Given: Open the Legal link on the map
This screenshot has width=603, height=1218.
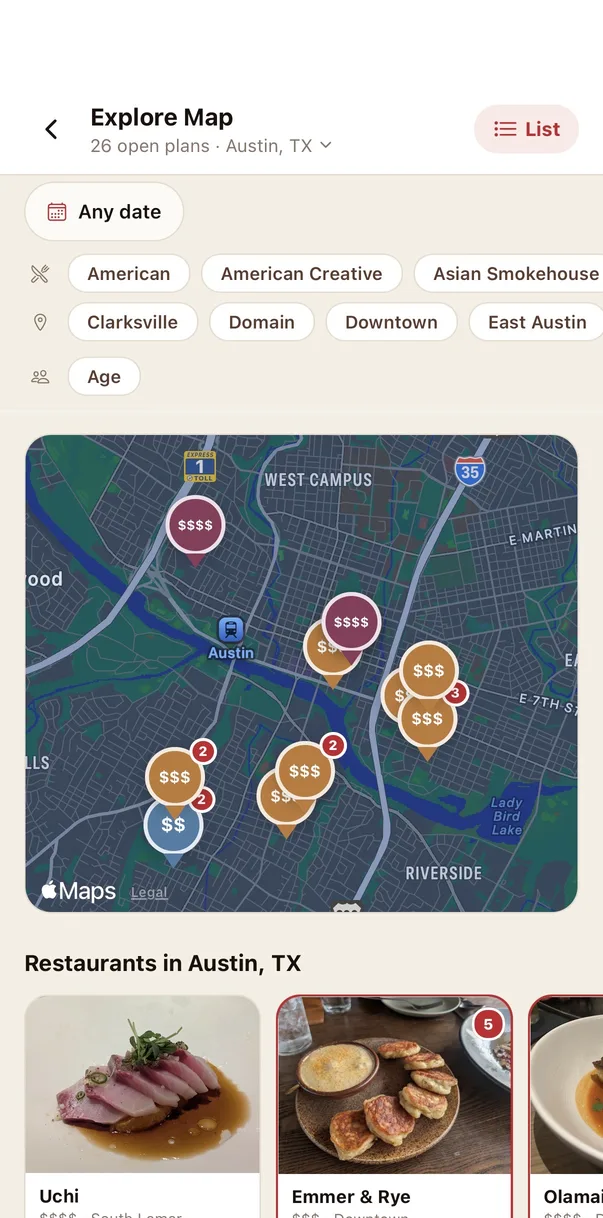Looking at the screenshot, I should (x=149, y=893).
